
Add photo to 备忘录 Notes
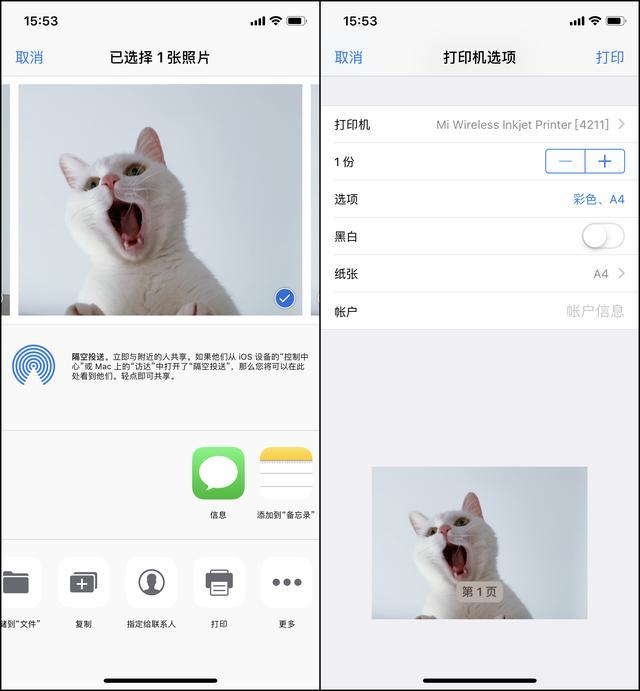[286, 474]
